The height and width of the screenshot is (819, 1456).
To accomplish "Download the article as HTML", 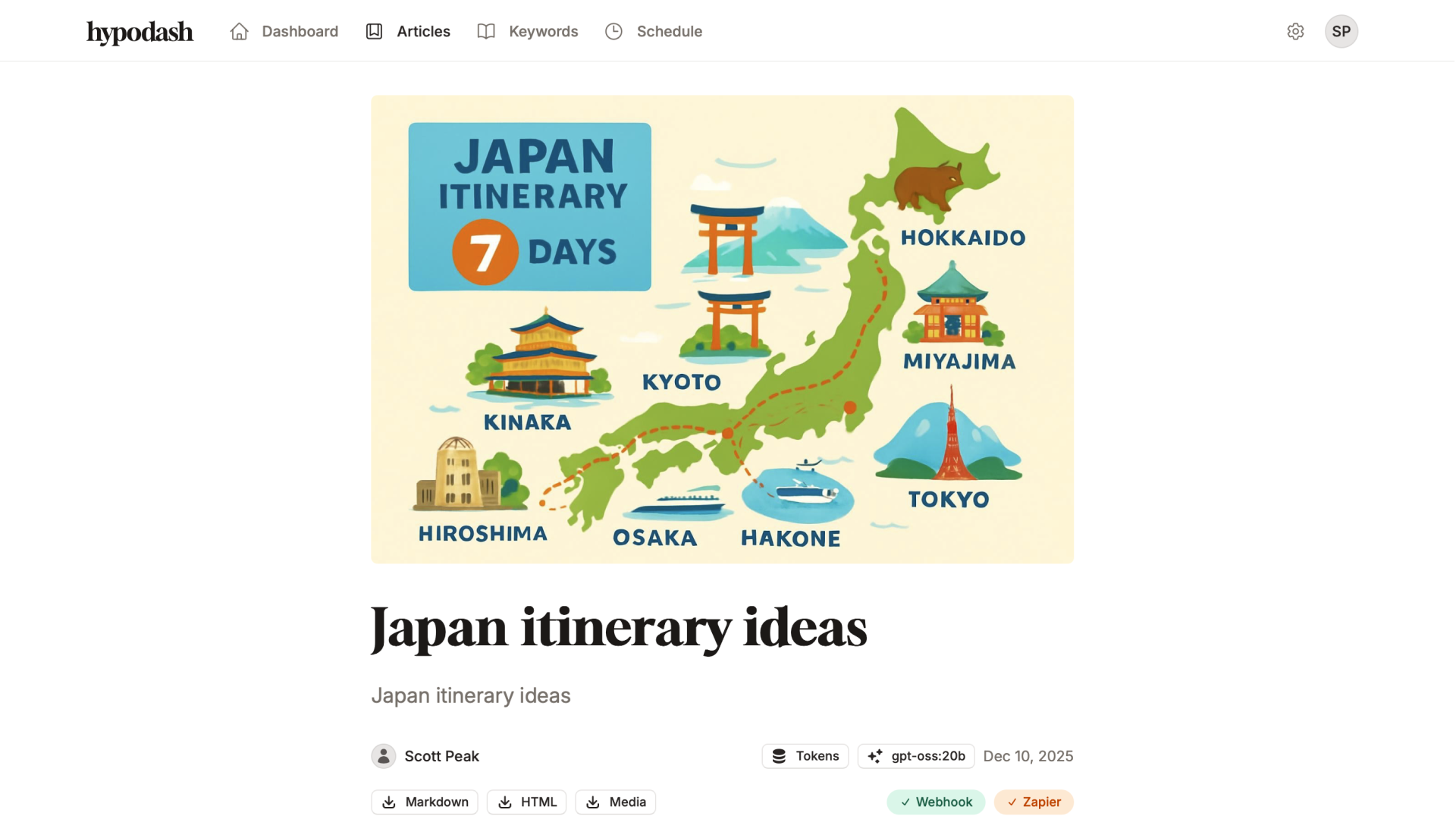I will pyautogui.click(x=526, y=802).
